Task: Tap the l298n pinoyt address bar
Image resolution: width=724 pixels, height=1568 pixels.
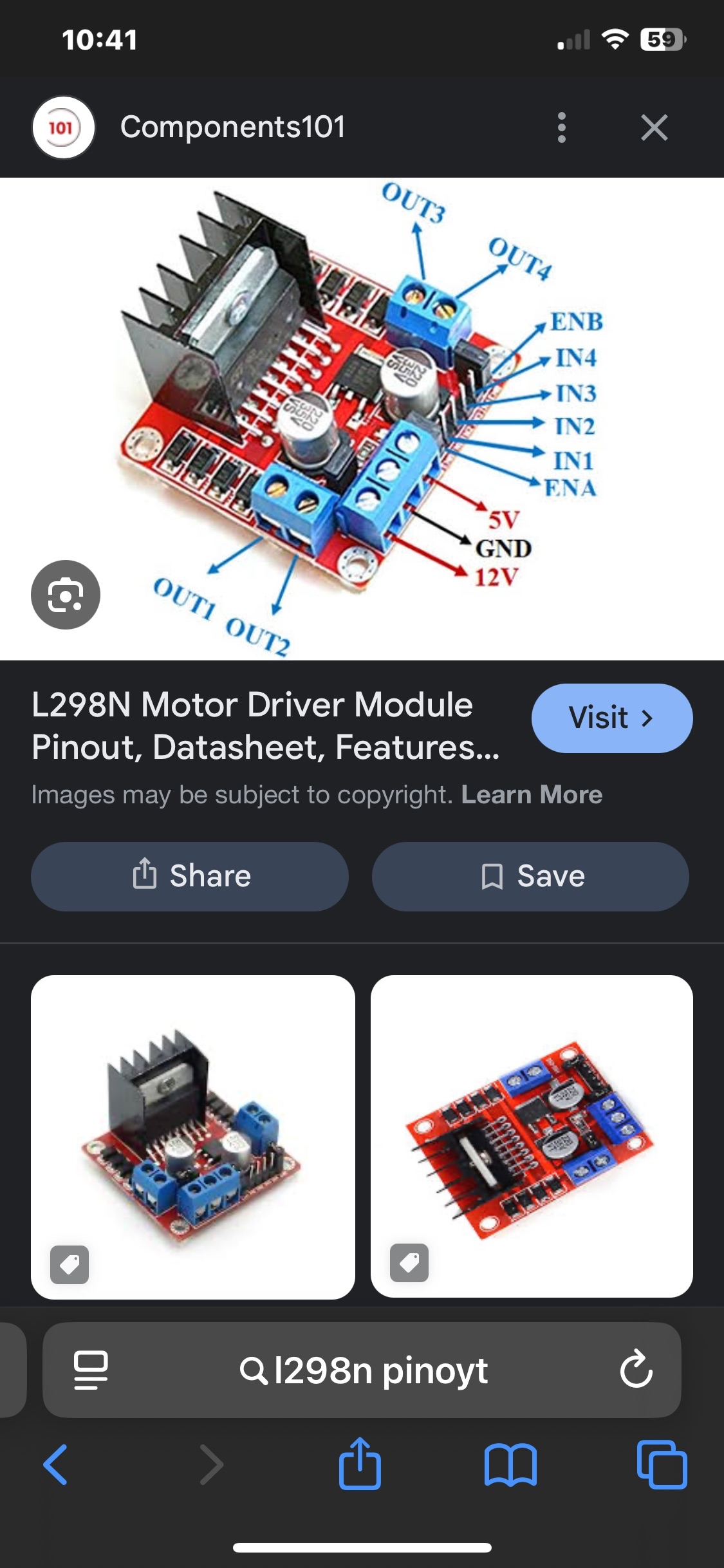Action: tap(364, 1370)
